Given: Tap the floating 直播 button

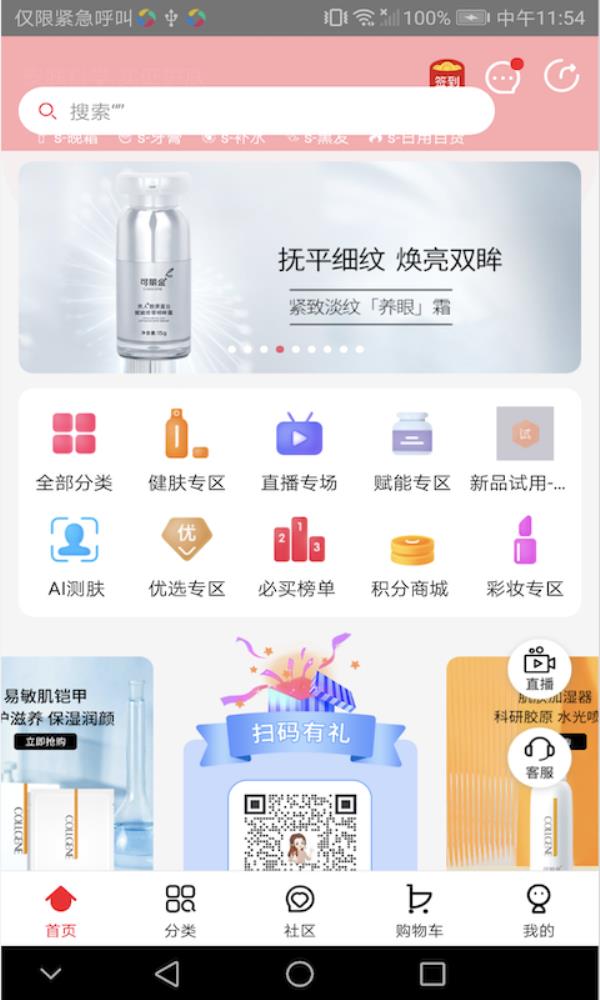Looking at the screenshot, I should pos(539,668).
